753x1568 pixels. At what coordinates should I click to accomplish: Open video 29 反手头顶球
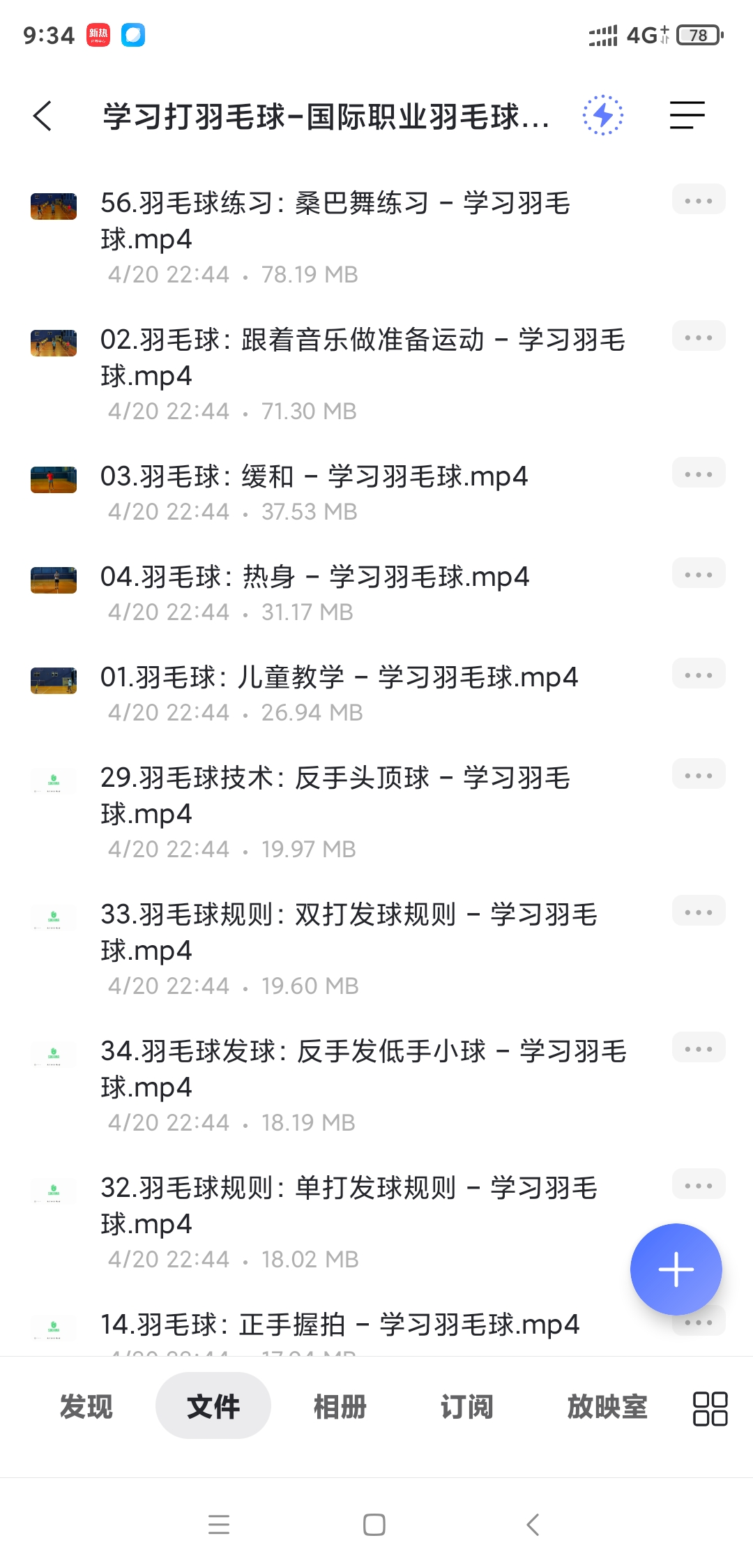tap(335, 796)
